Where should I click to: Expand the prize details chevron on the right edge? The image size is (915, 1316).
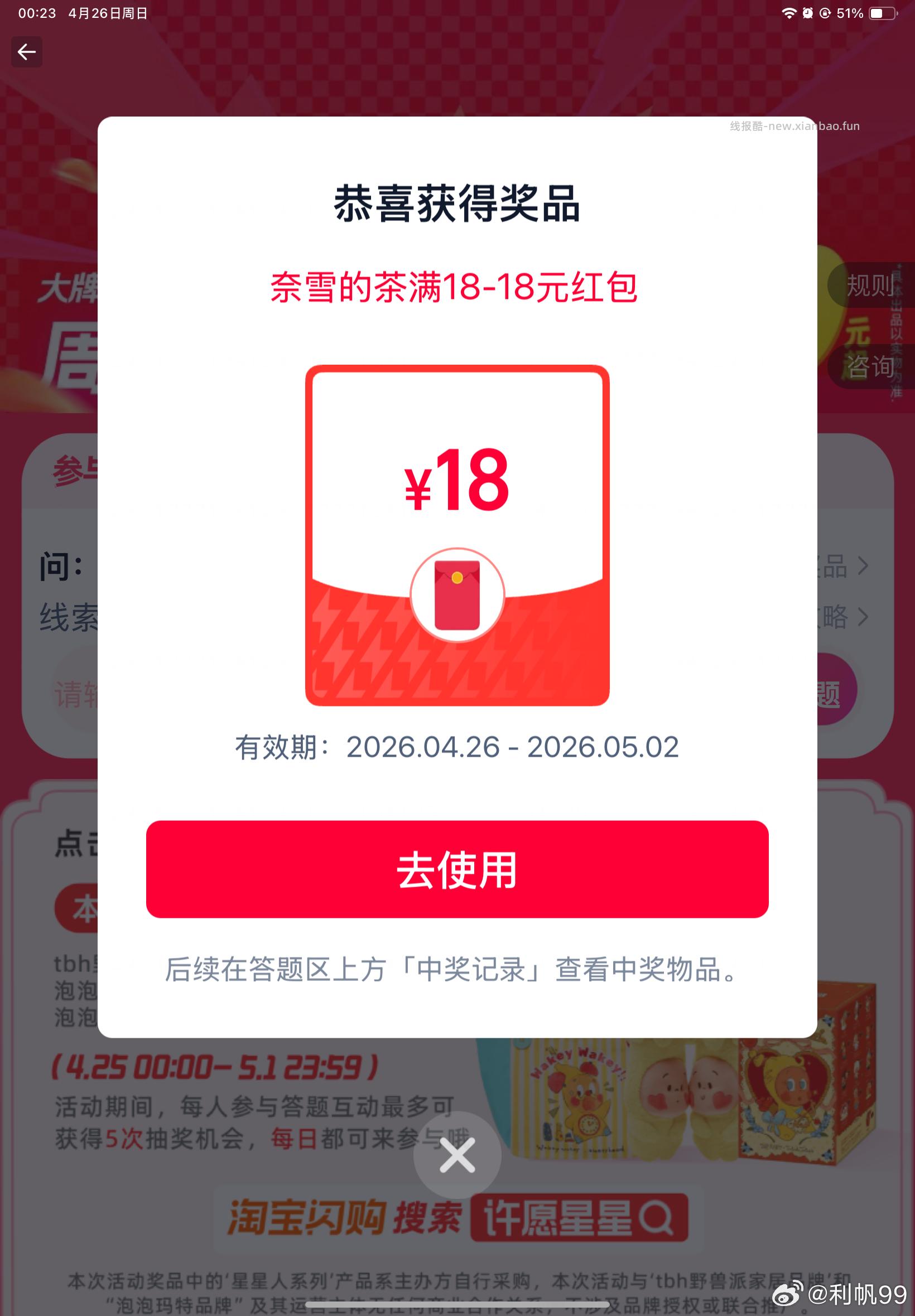[862, 566]
